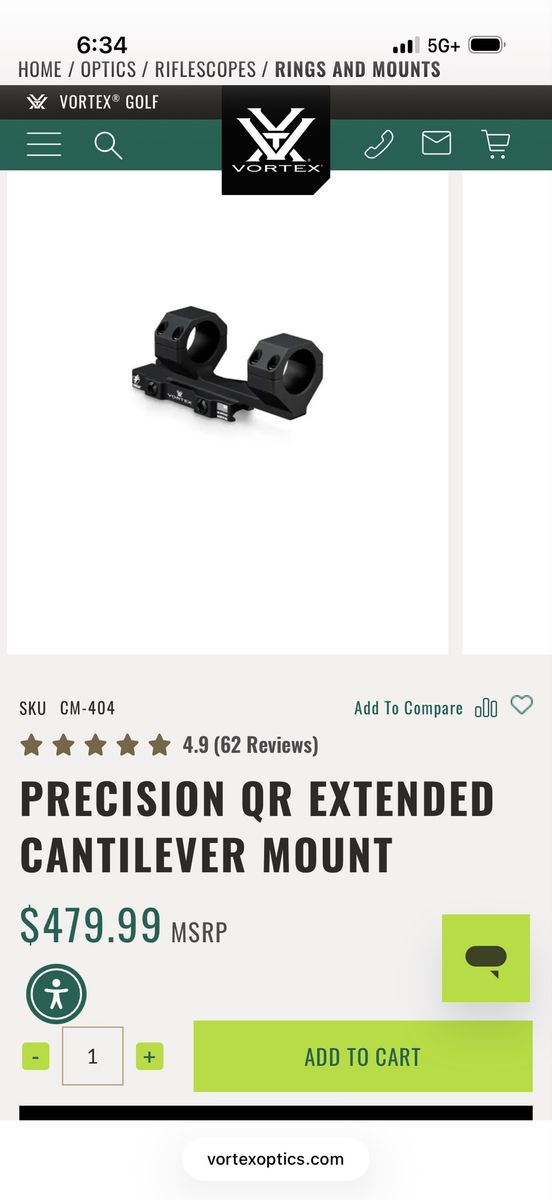Edit the quantity field

93,1056
